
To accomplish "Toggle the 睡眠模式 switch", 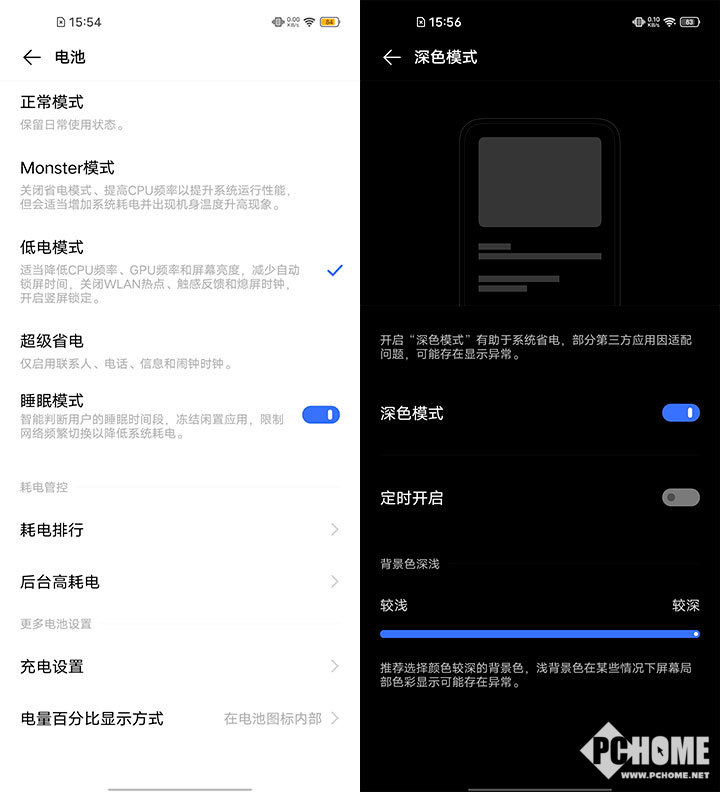I will [321, 414].
